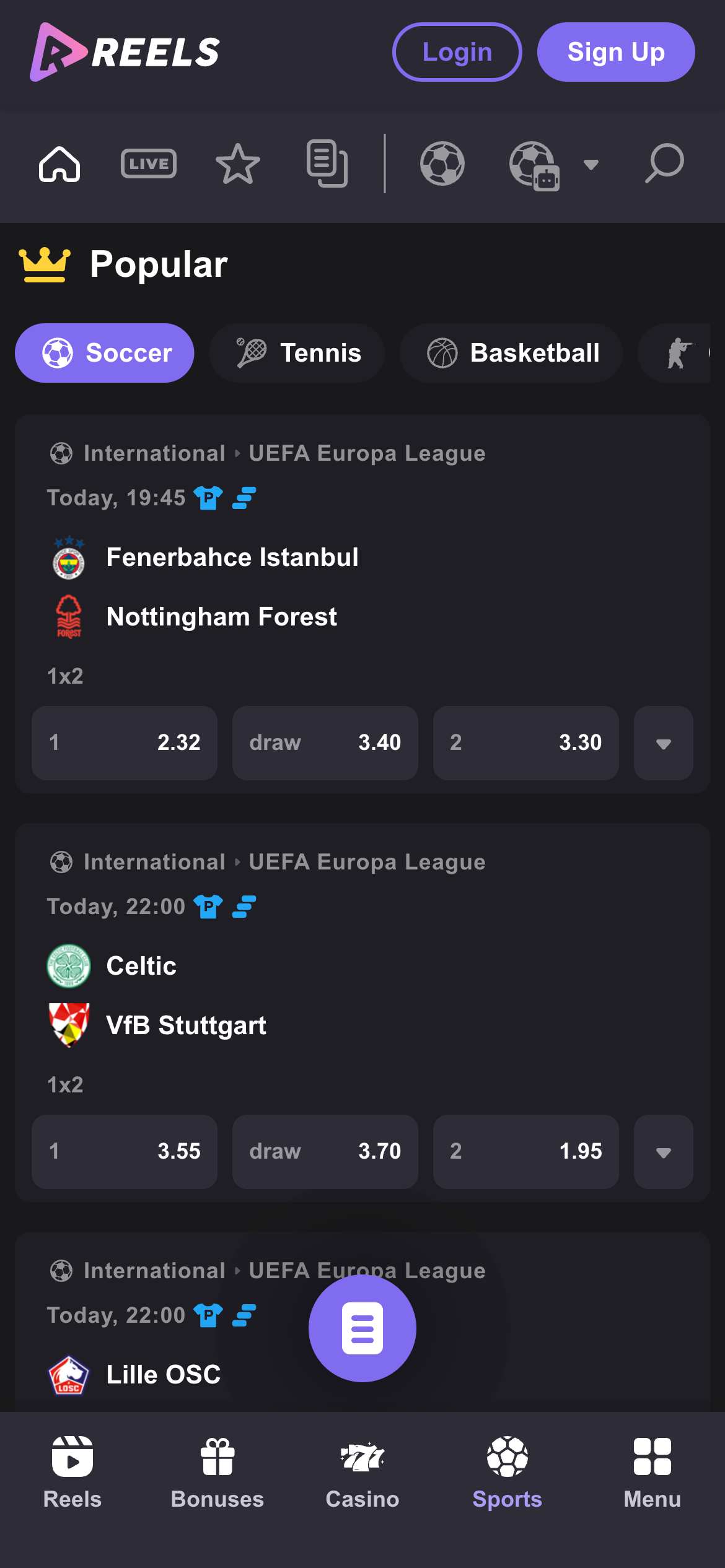This screenshot has width=725, height=1568.
Task: Click the bet slip coupon icon
Action: coord(327,164)
